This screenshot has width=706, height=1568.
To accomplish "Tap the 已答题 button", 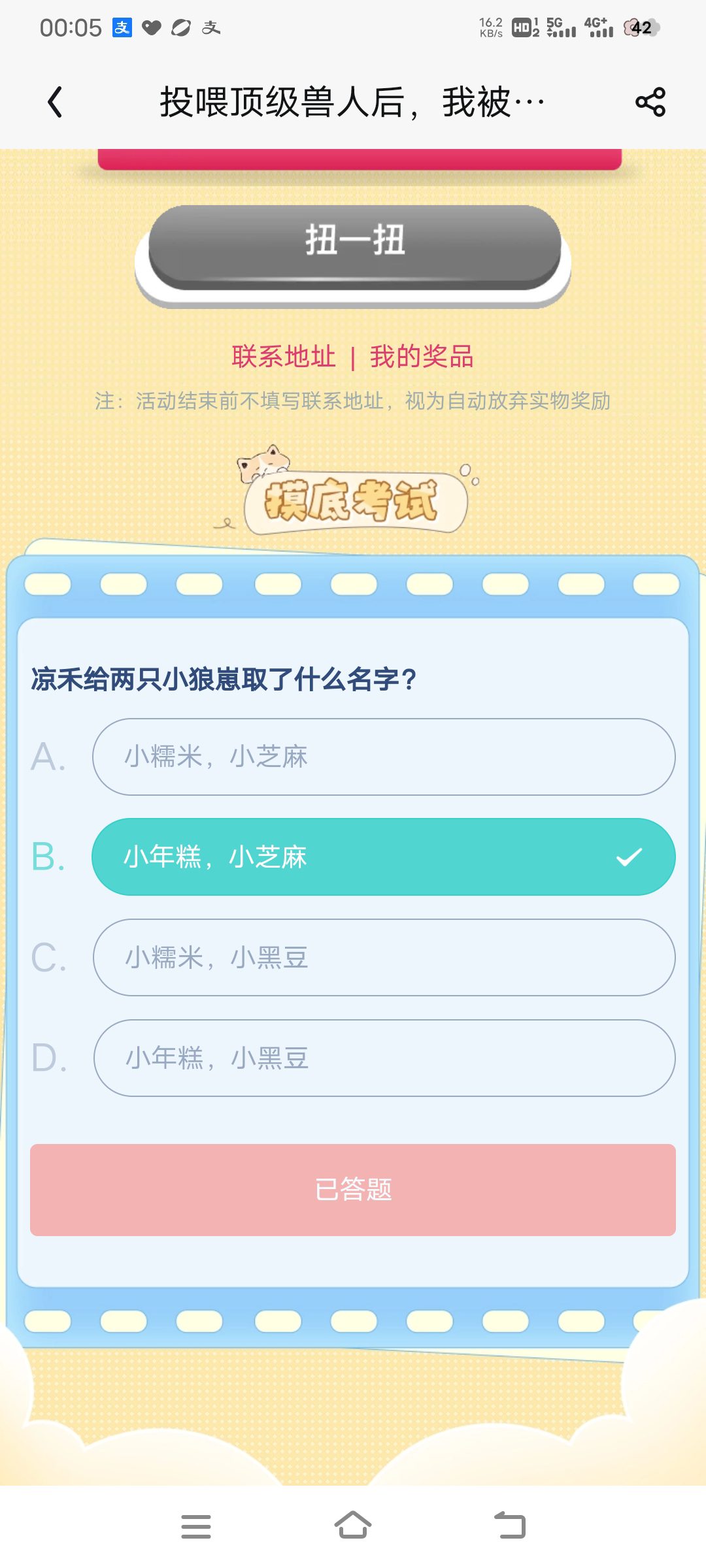I will pyautogui.click(x=353, y=1189).
